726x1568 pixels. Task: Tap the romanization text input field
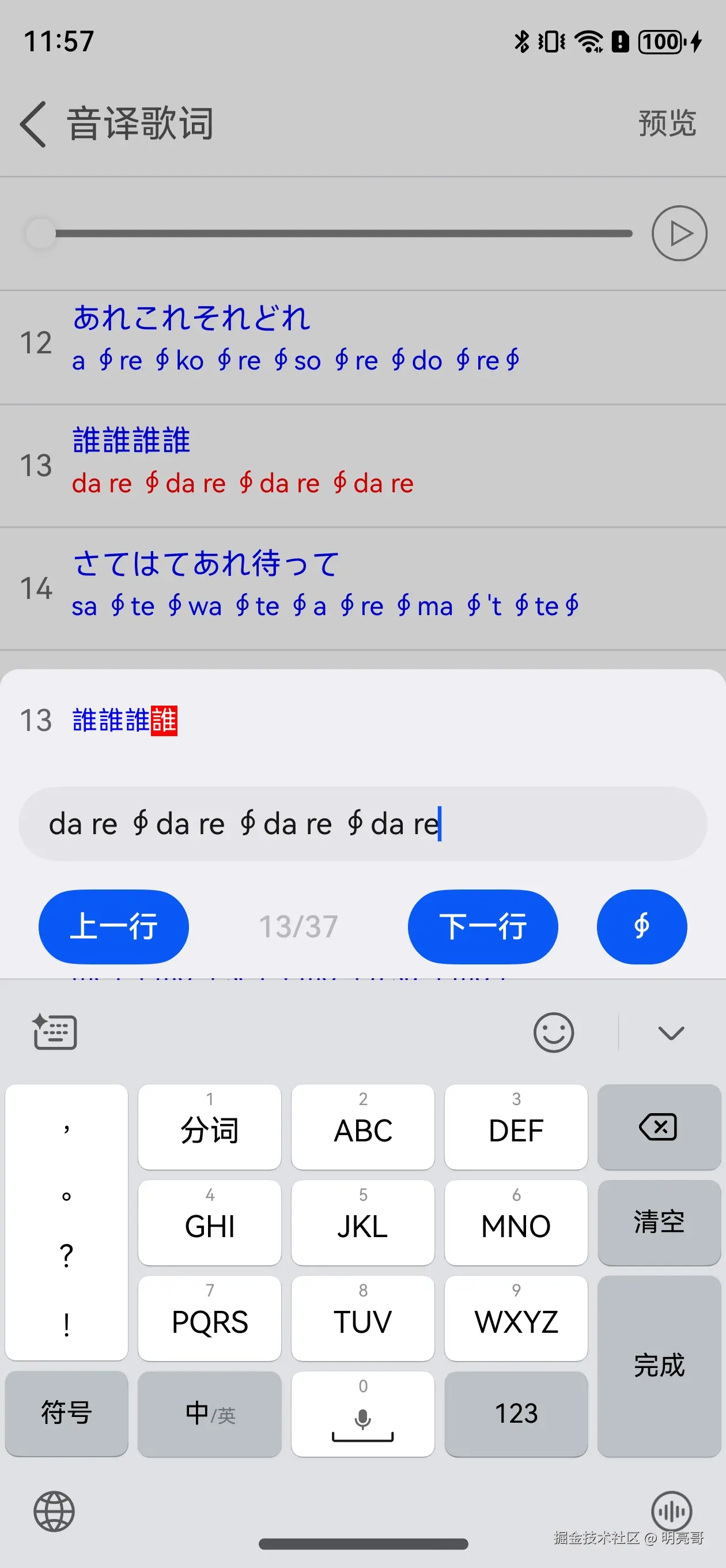pos(362,824)
